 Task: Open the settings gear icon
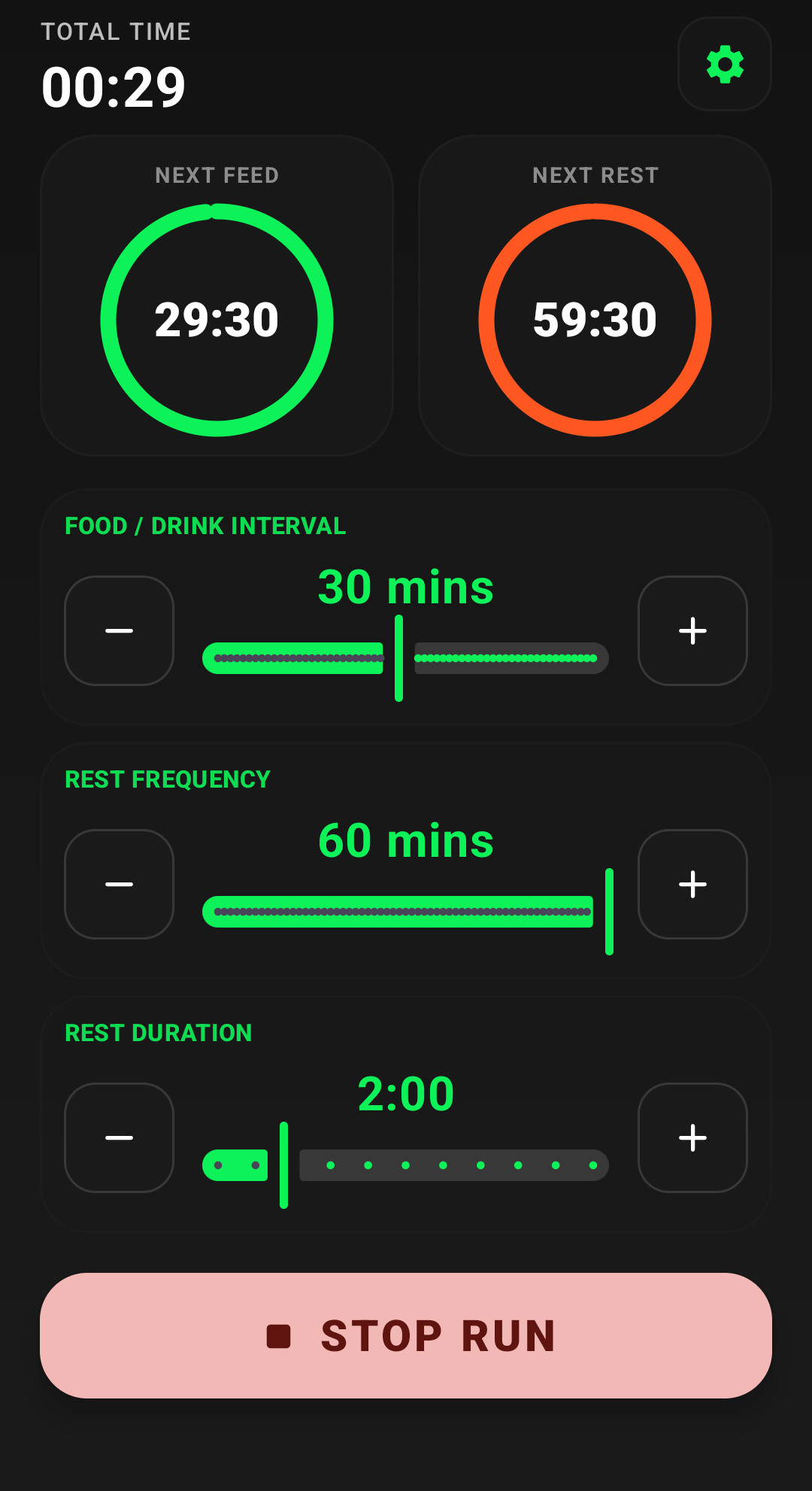coord(724,65)
